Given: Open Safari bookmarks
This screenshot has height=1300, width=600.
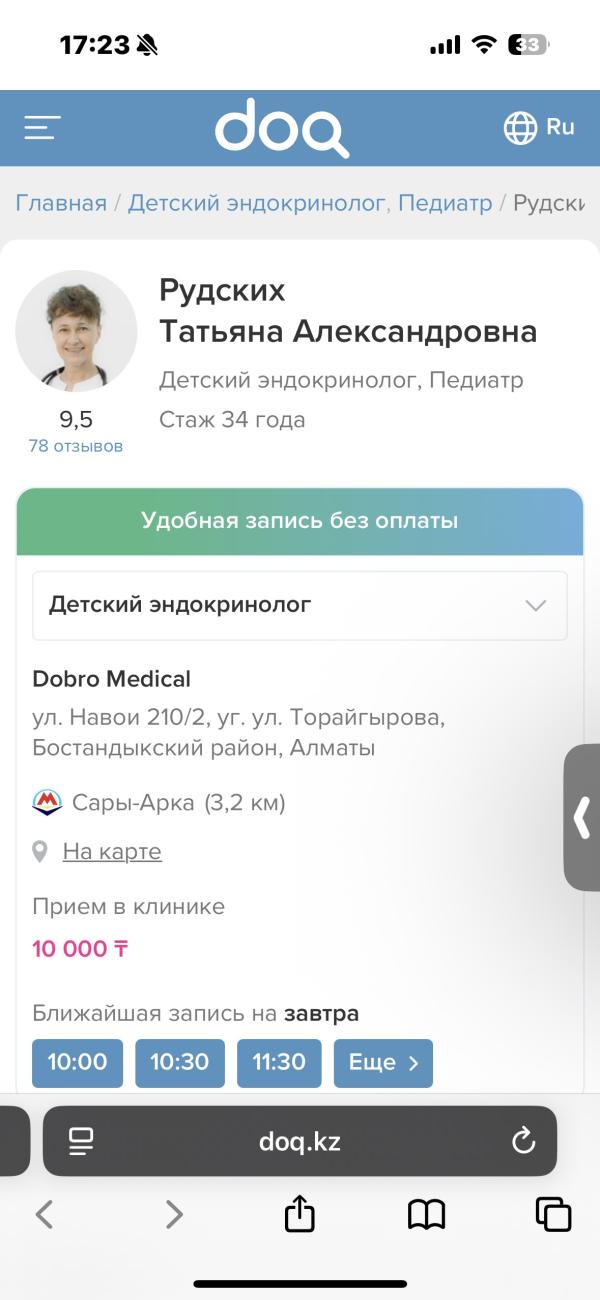Looking at the screenshot, I should 427,1214.
